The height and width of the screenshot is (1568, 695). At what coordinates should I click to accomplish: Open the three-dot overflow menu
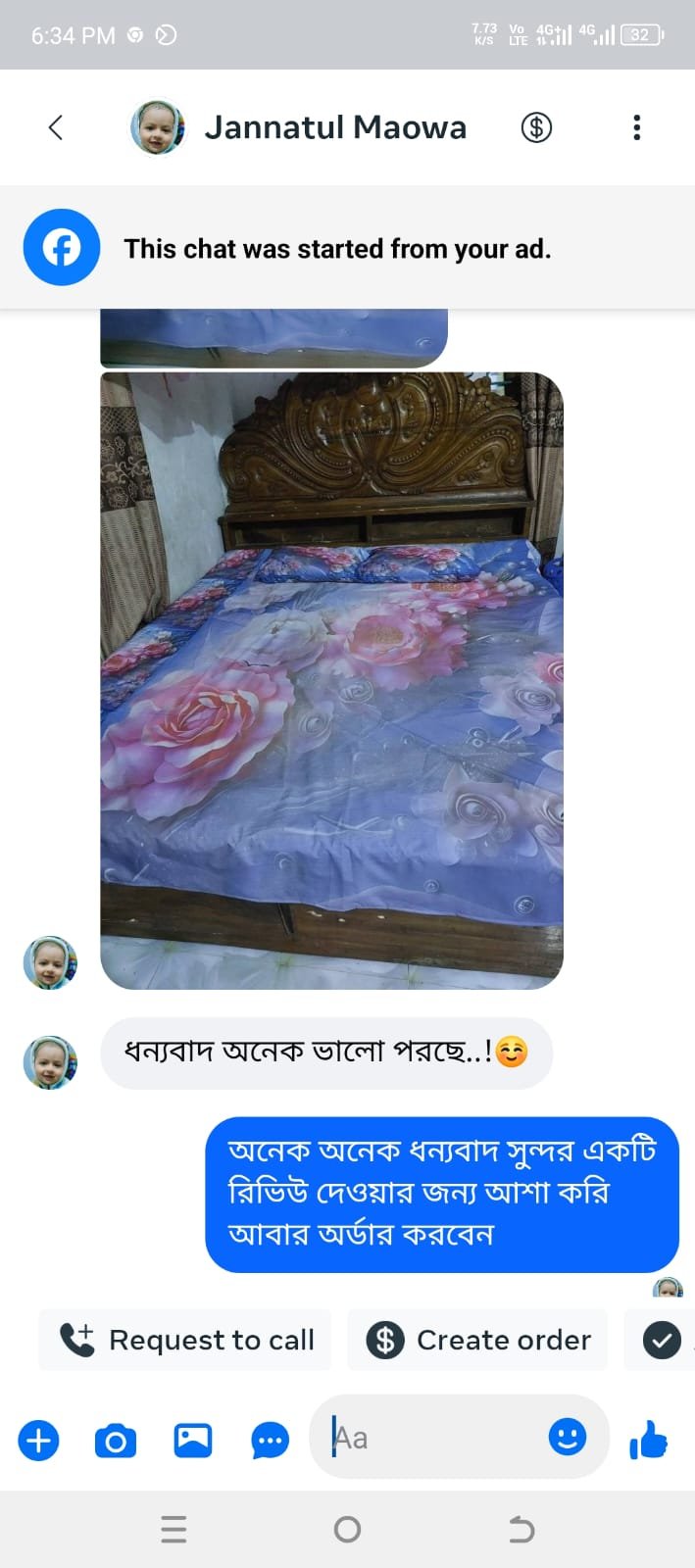pos(637,127)
